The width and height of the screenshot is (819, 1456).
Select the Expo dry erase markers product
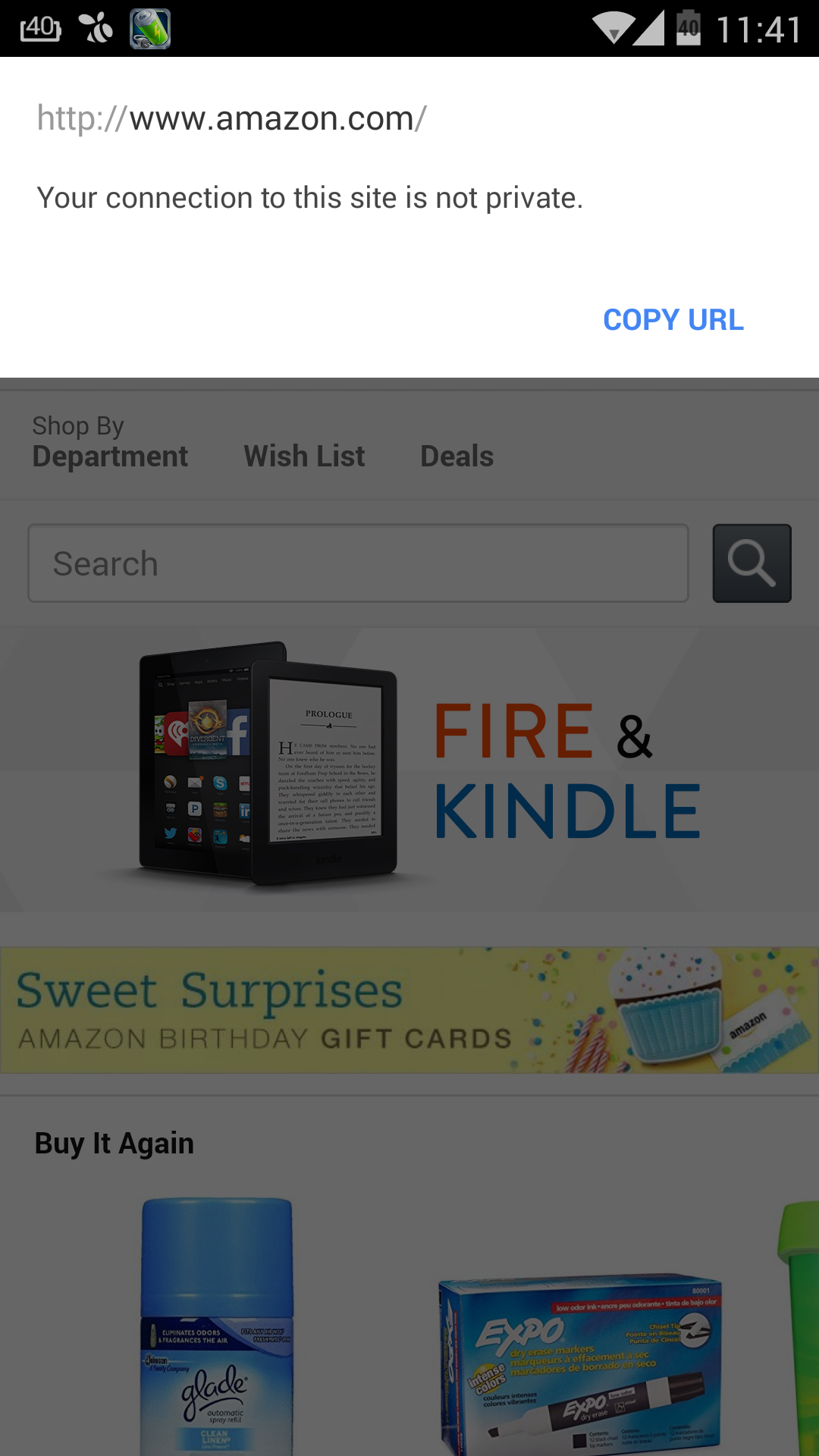pos(580,1363)
